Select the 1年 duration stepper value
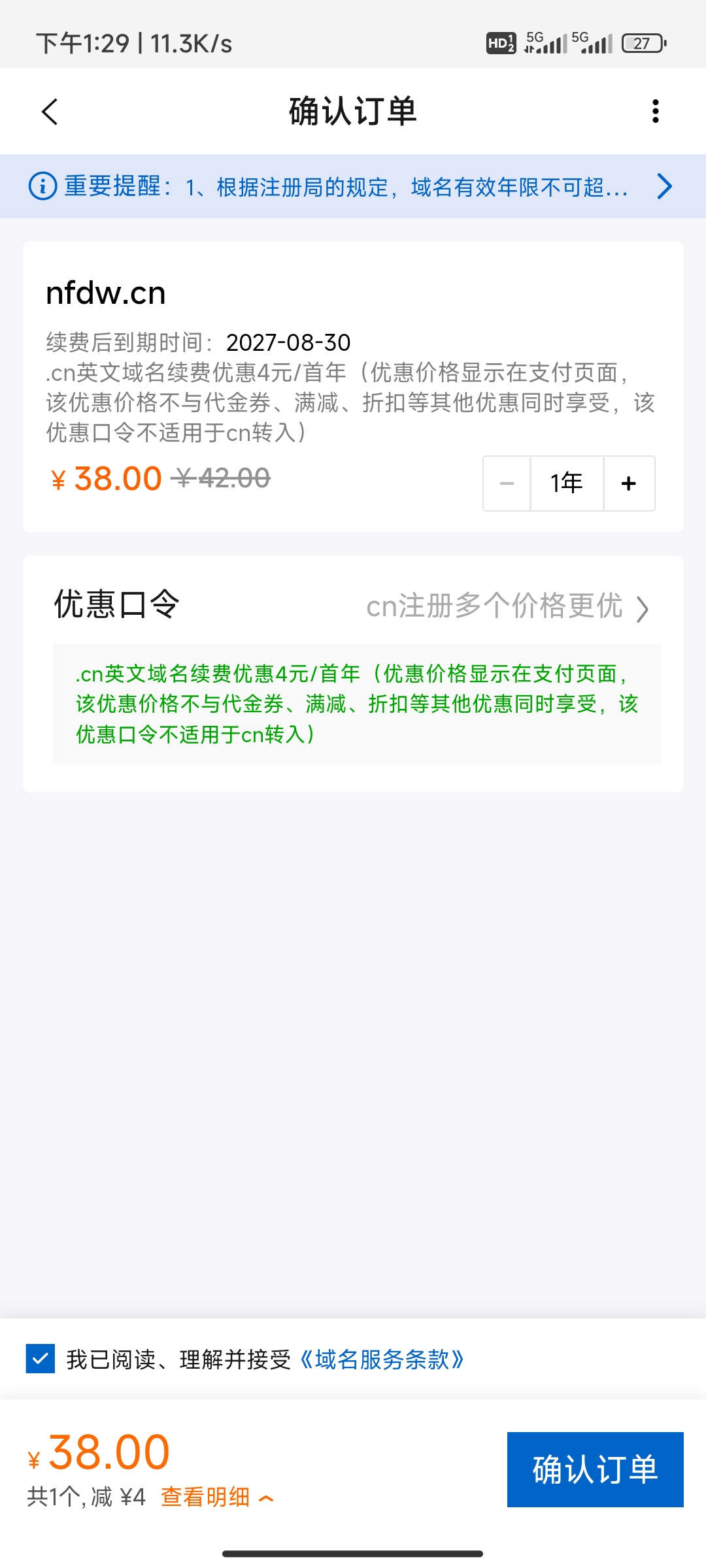The width and height of the screenshot is (706, 1568). click(566, 483)
